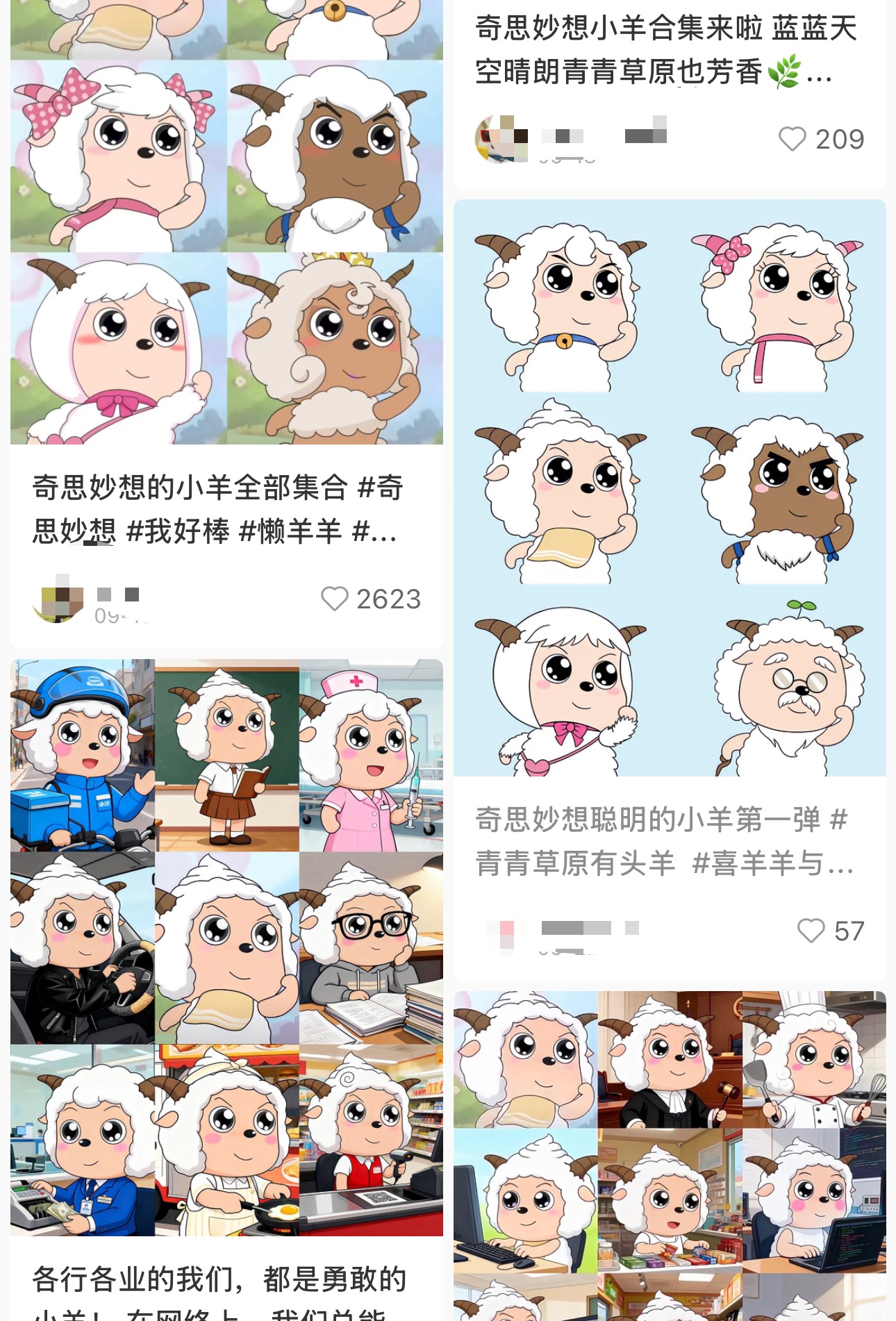Like the post with 2623 likes
896x1321 pixels.
[x=334, y=599]
